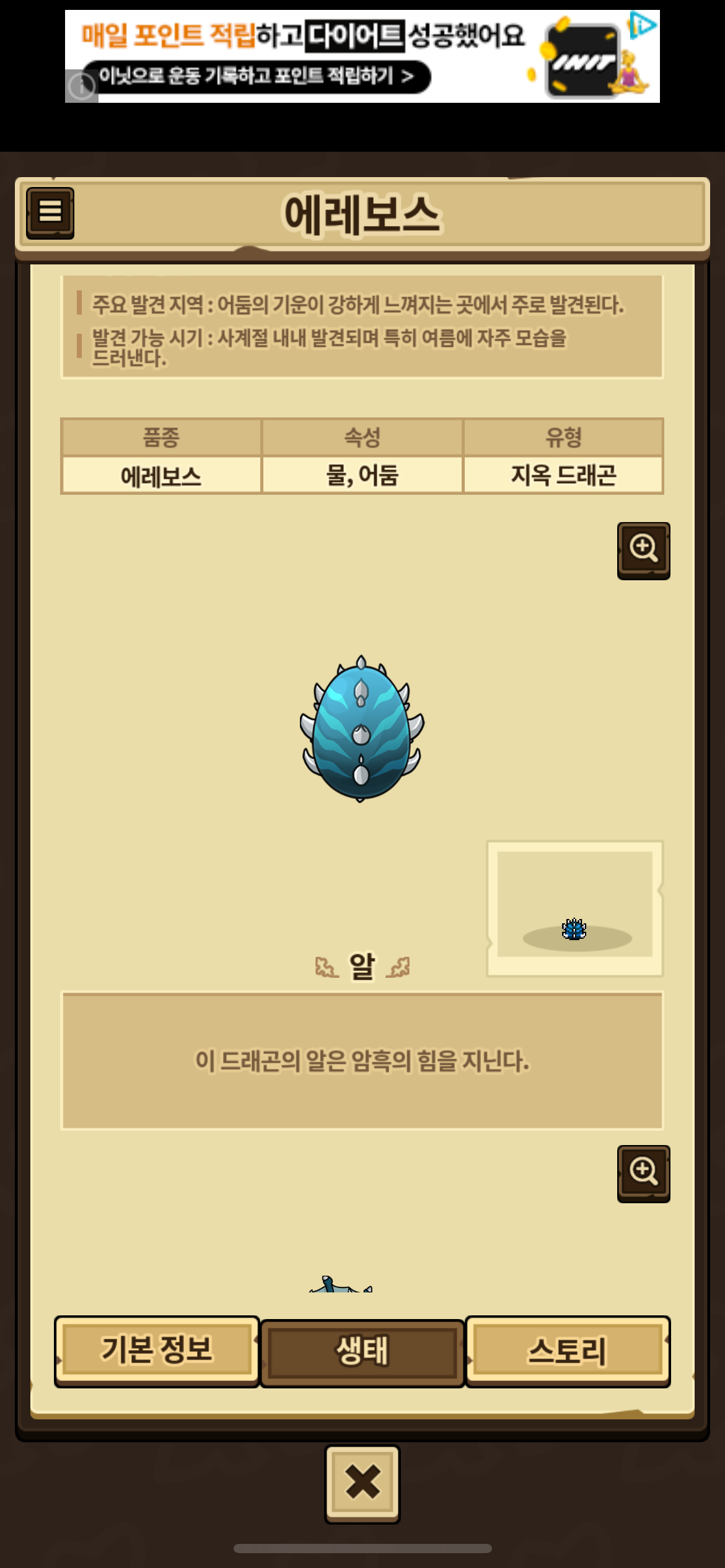Open the ad info icon

coord(81,86)
